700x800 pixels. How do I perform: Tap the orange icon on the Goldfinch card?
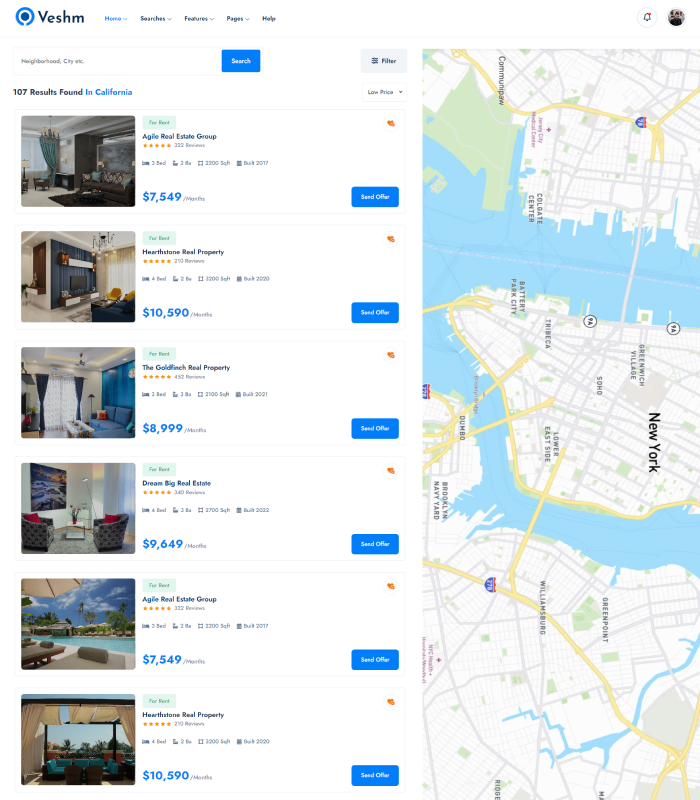pyautogui.click(x=391, y=355)
